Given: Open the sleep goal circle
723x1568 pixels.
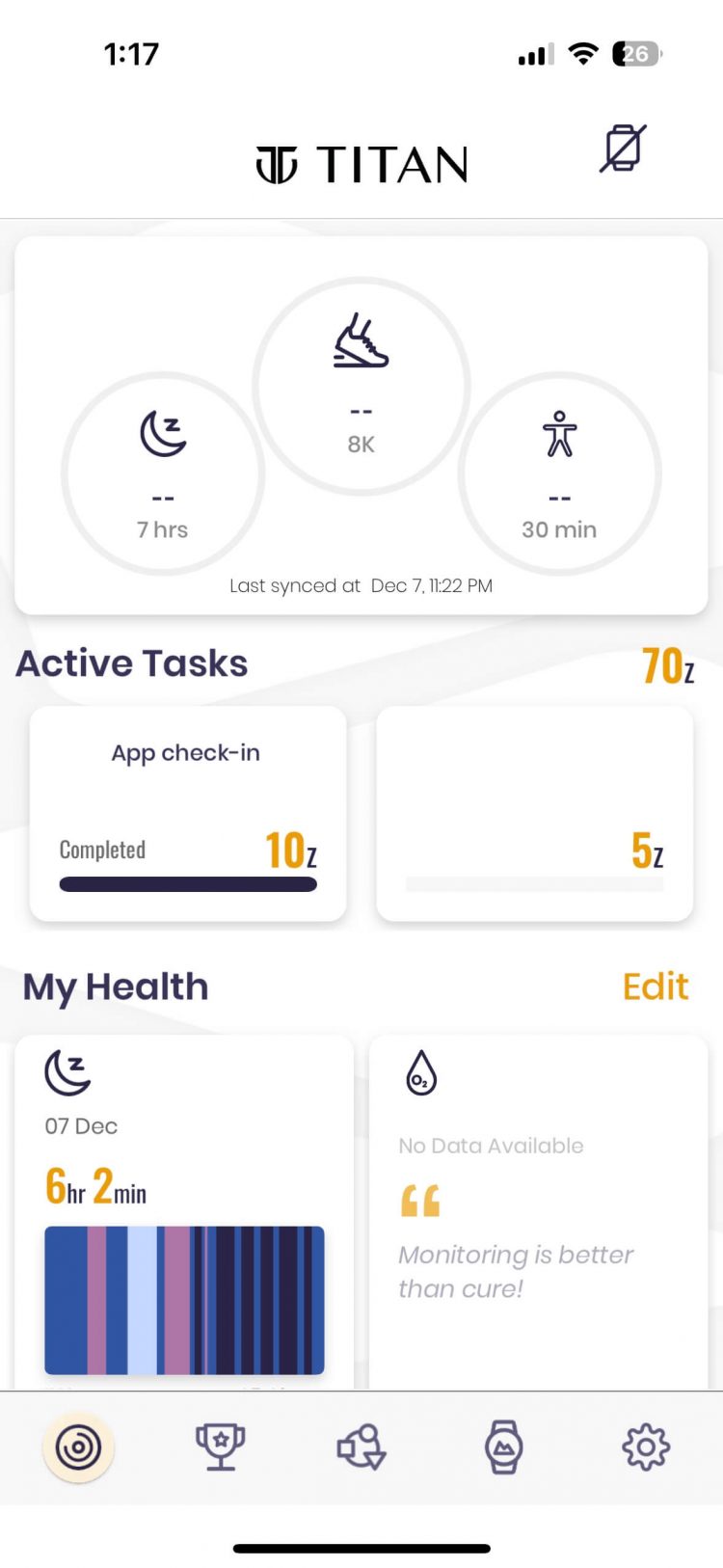Looking at the screenshot, I should [x=163, y=473].
